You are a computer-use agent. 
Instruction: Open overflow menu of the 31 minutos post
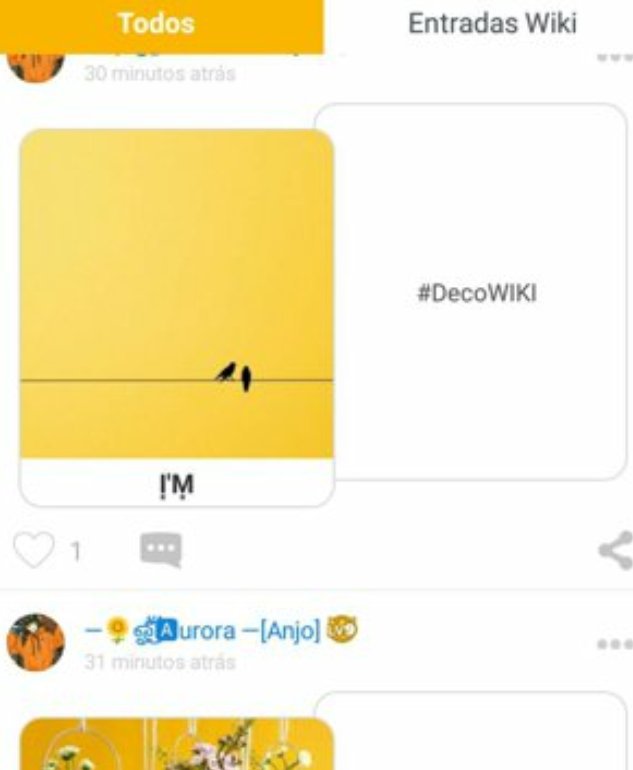point(614,644)
